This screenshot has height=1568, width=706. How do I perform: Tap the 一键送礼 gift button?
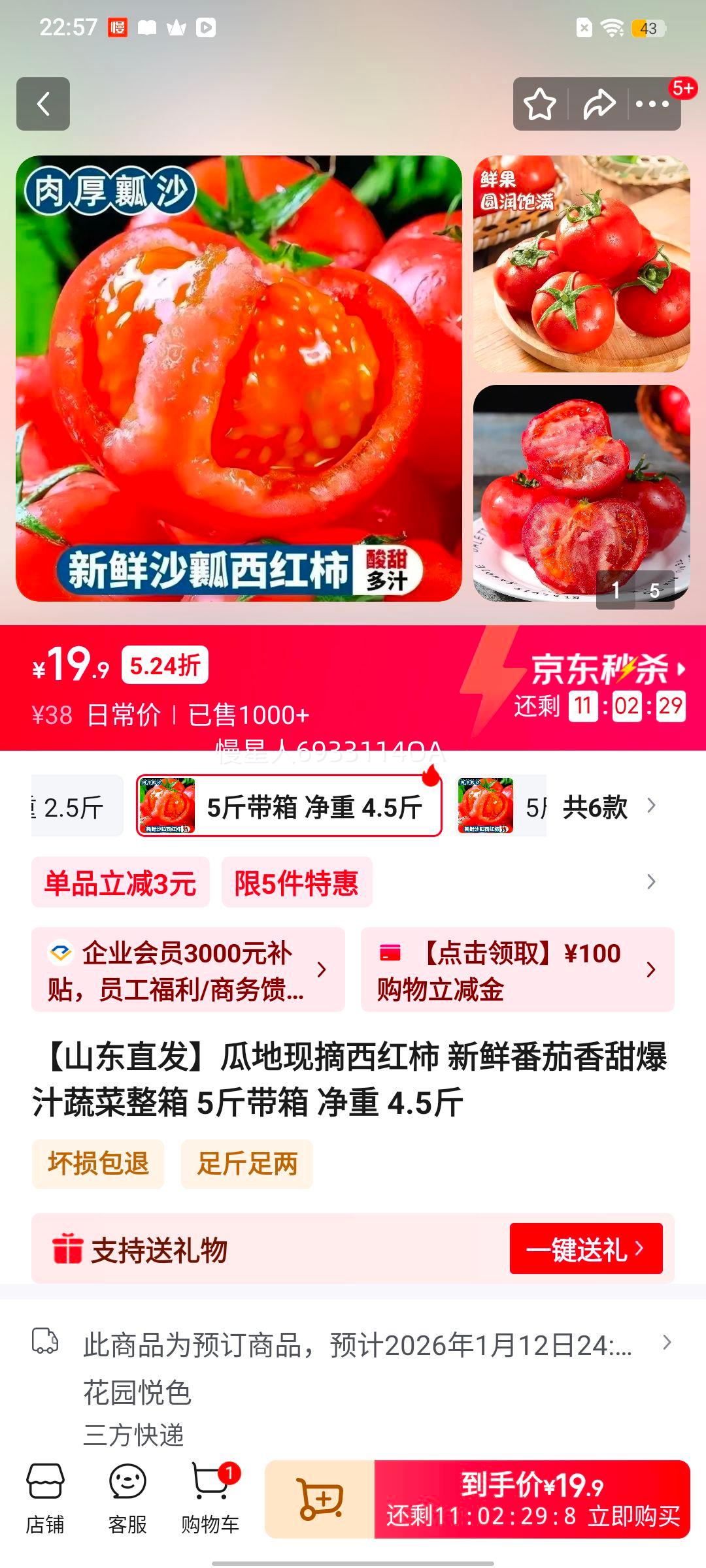tap(586, 1249)
